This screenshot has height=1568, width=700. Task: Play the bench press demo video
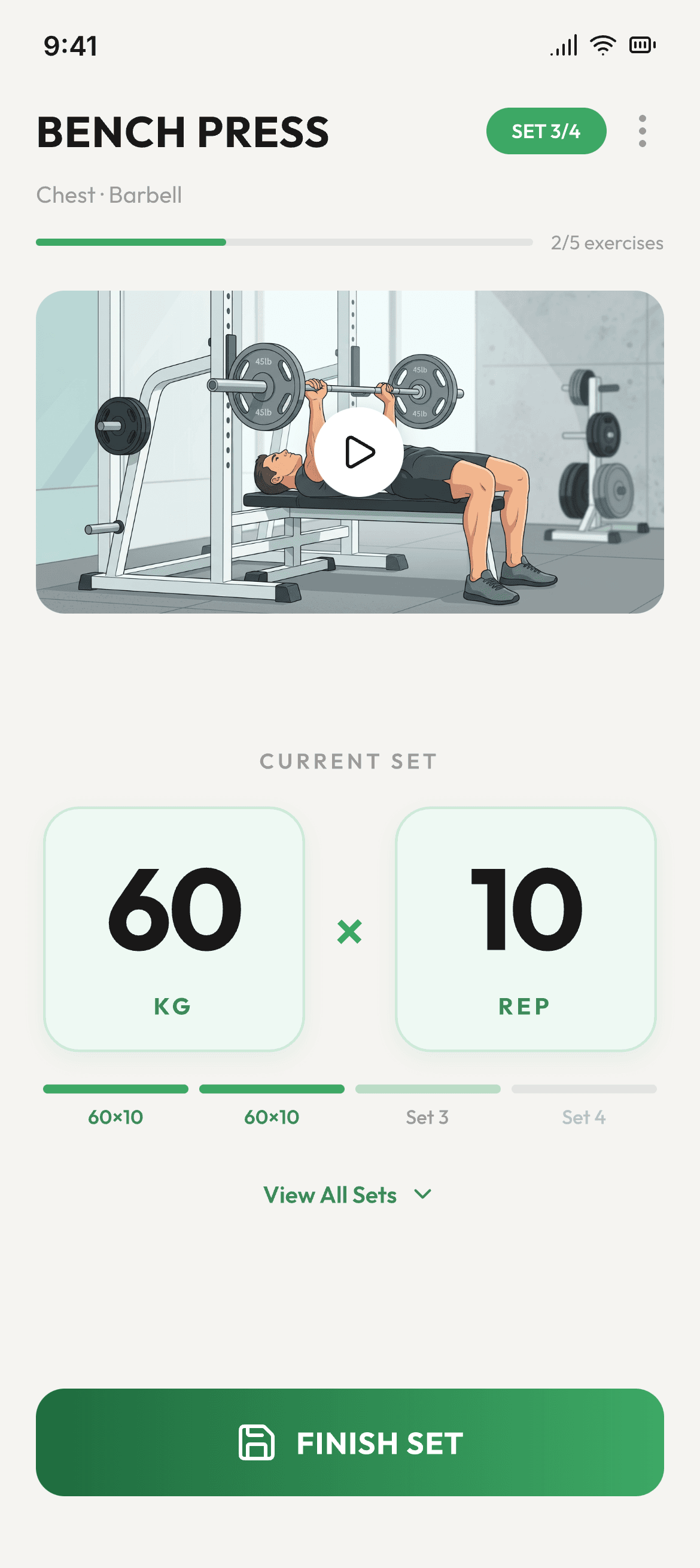click(x=358, y=452)
